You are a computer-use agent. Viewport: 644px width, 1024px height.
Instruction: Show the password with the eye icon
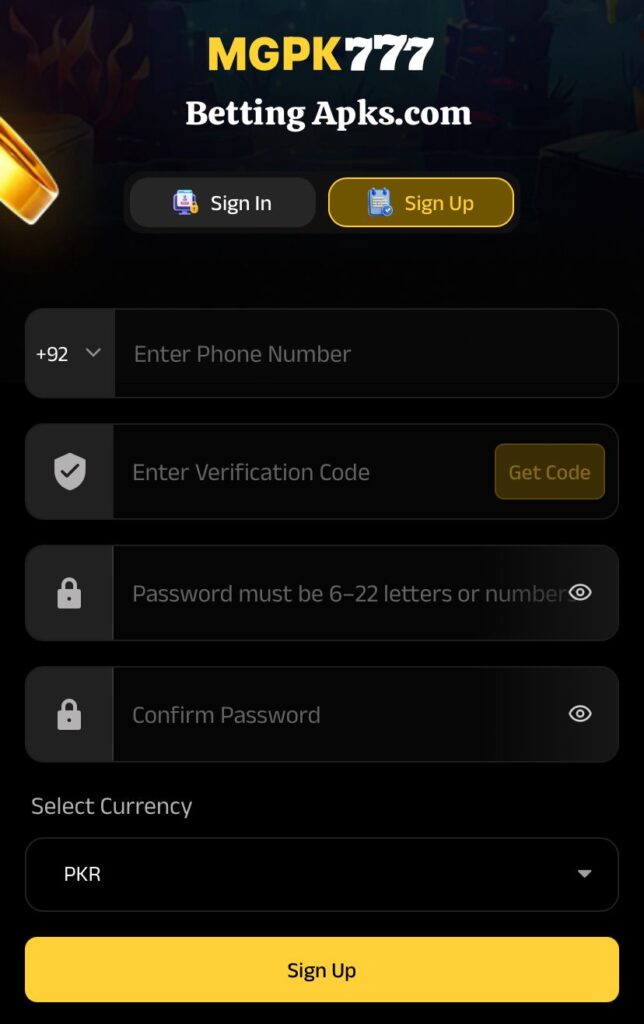pyautogui.click(x=580, y=593)
